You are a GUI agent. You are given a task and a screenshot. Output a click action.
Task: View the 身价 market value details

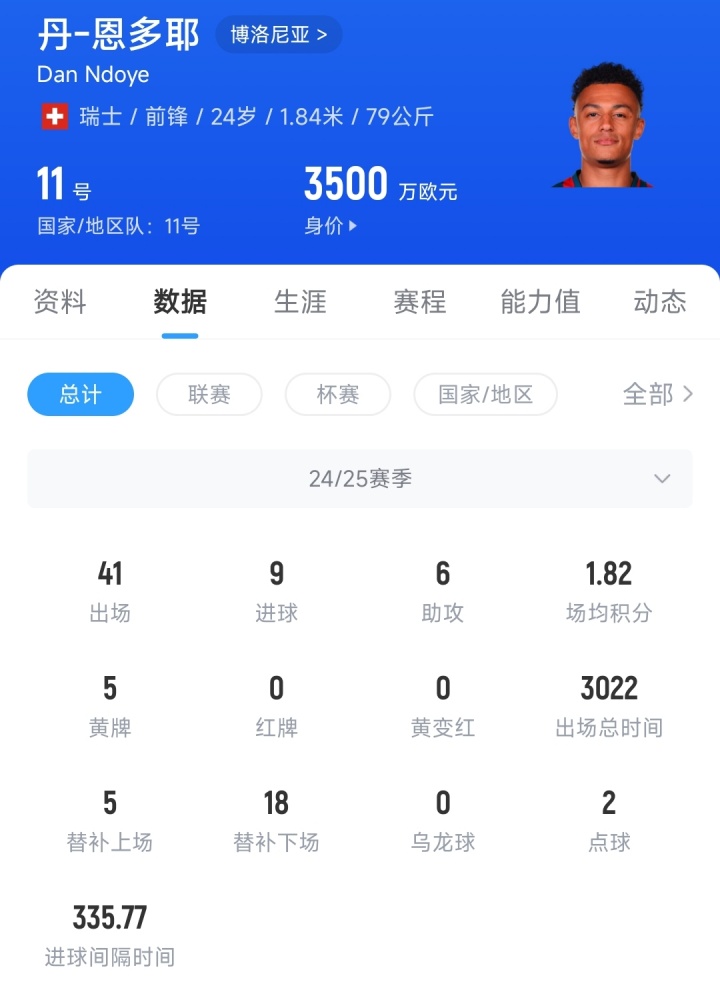(331, 226)
